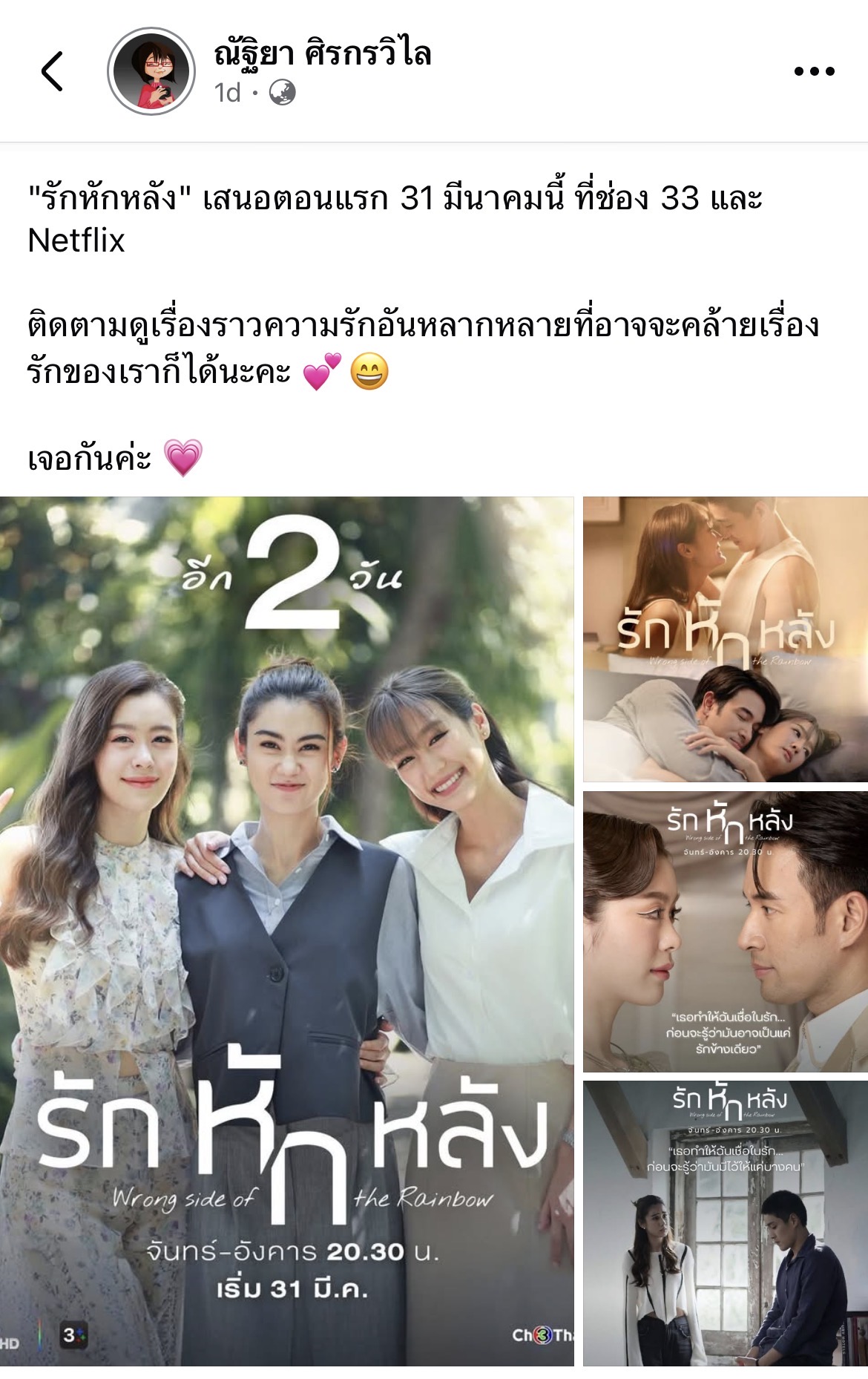Open the couple standing by window photo
Image resolution: width=868 pixels, height=1379 pixels.
(x=726, y=1223)
